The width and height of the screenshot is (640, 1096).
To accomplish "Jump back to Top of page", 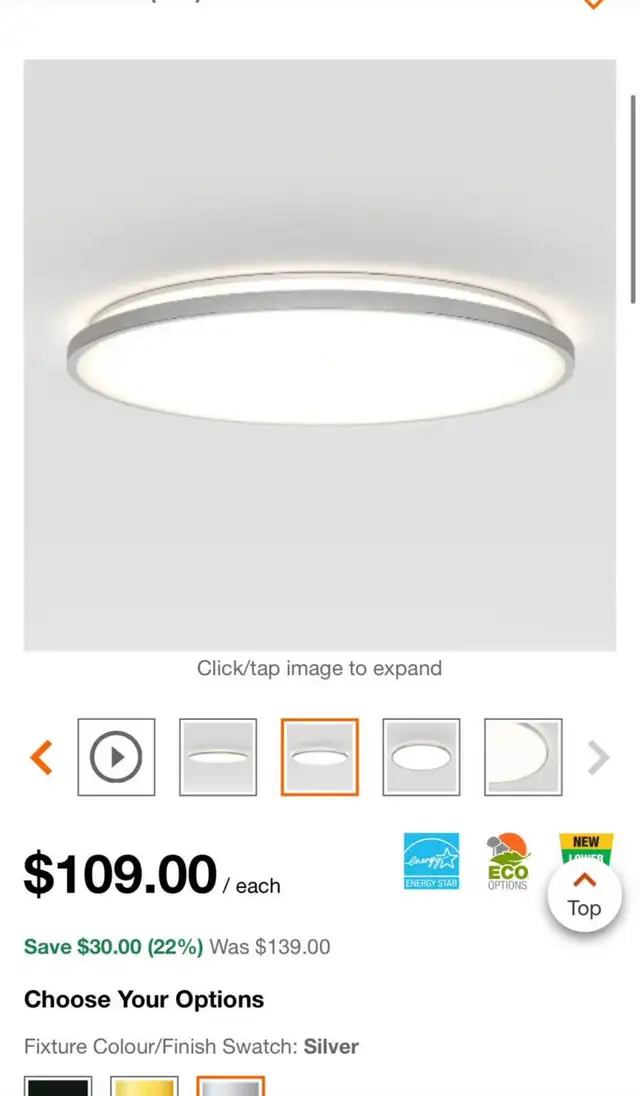I will pyautogui.click(x=584, y=897).
